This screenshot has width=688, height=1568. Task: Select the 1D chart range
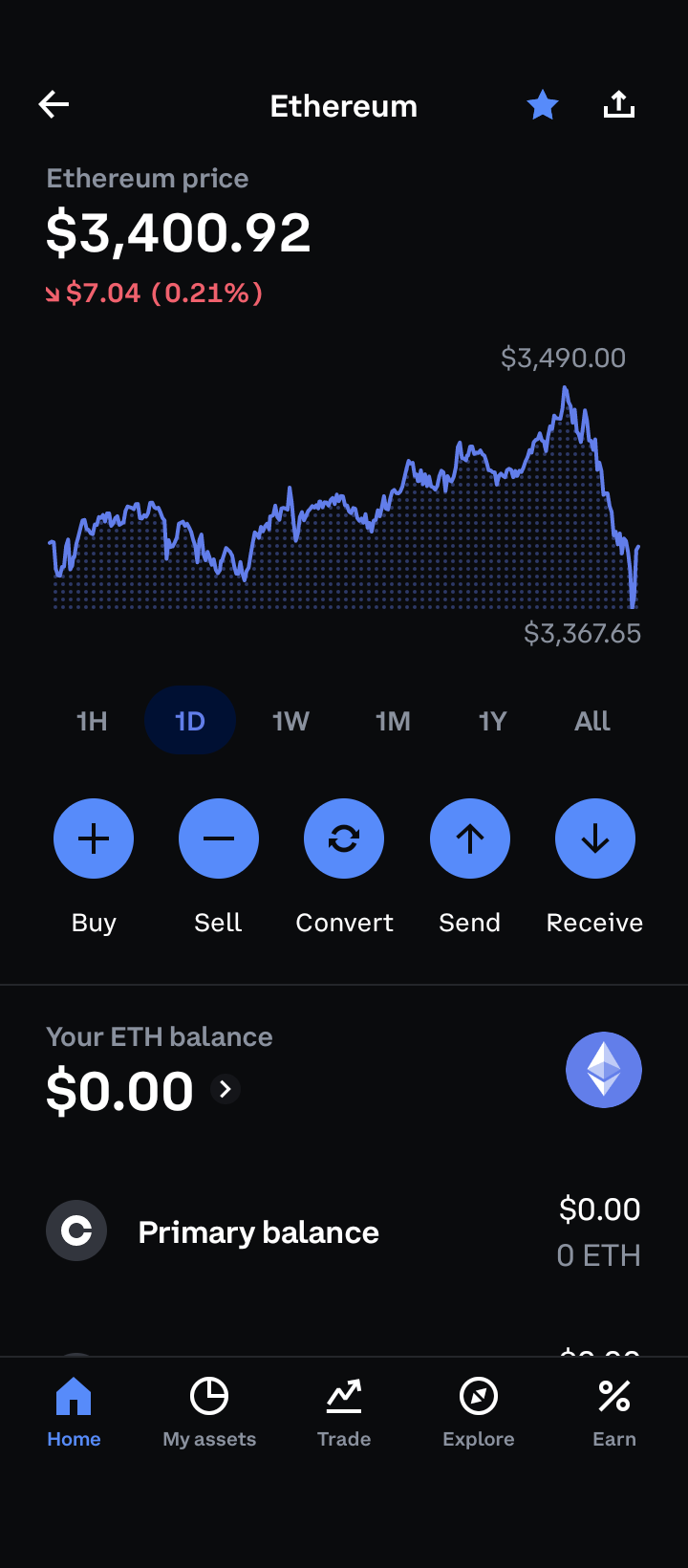(x=190, y=721)
